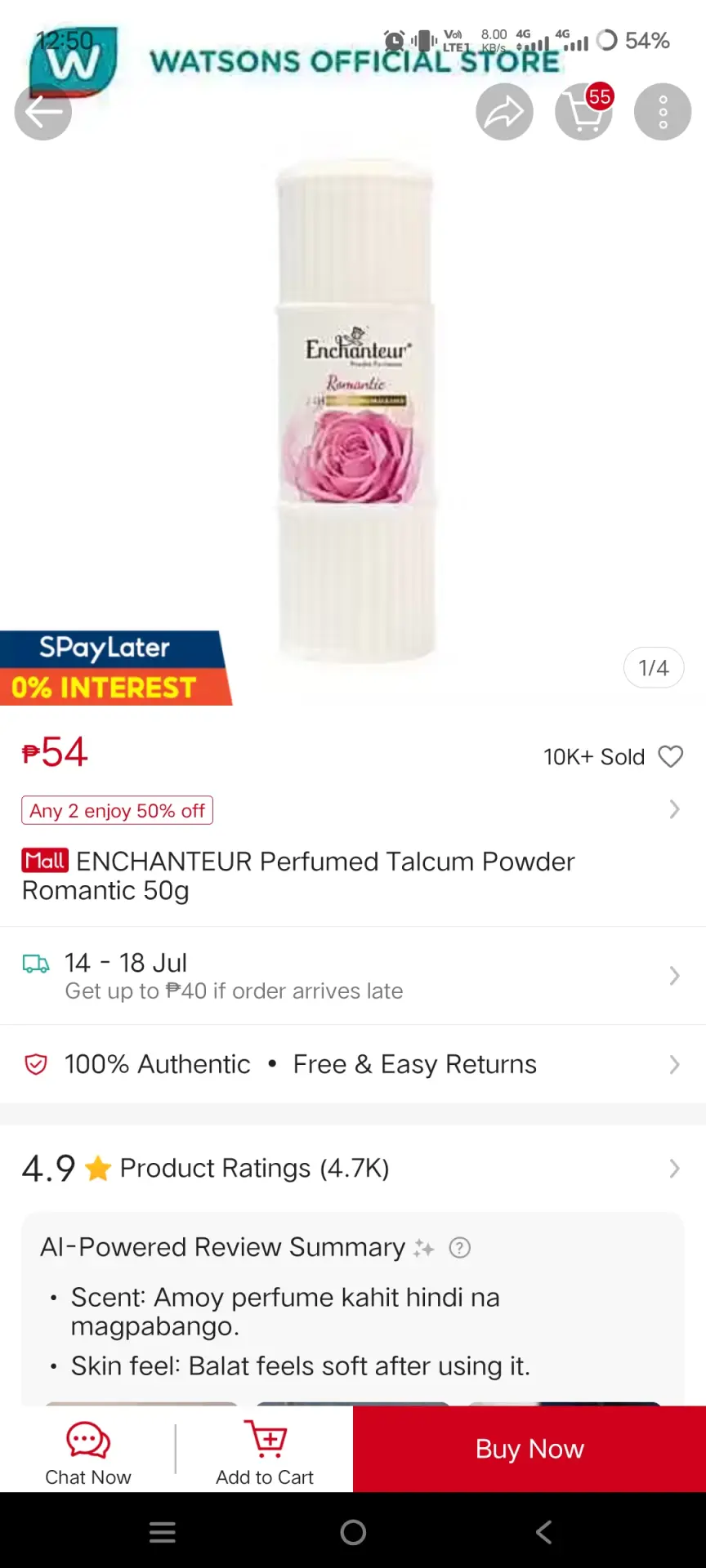The height and width of the screenshot is (1568, 706).
Task: Tap the system home button
Action: 353,1532
